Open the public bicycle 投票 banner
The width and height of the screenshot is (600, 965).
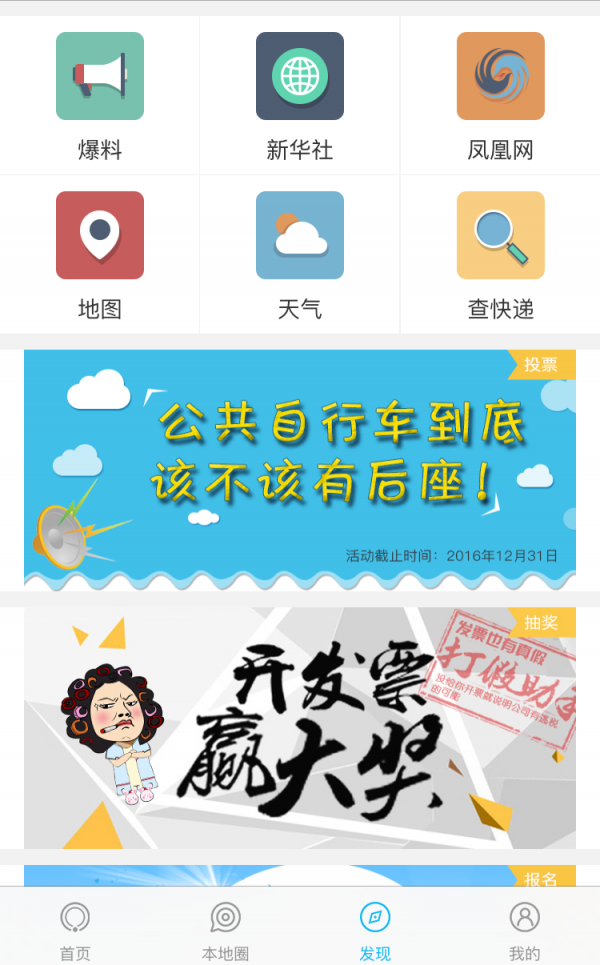(x=300, y=468)
